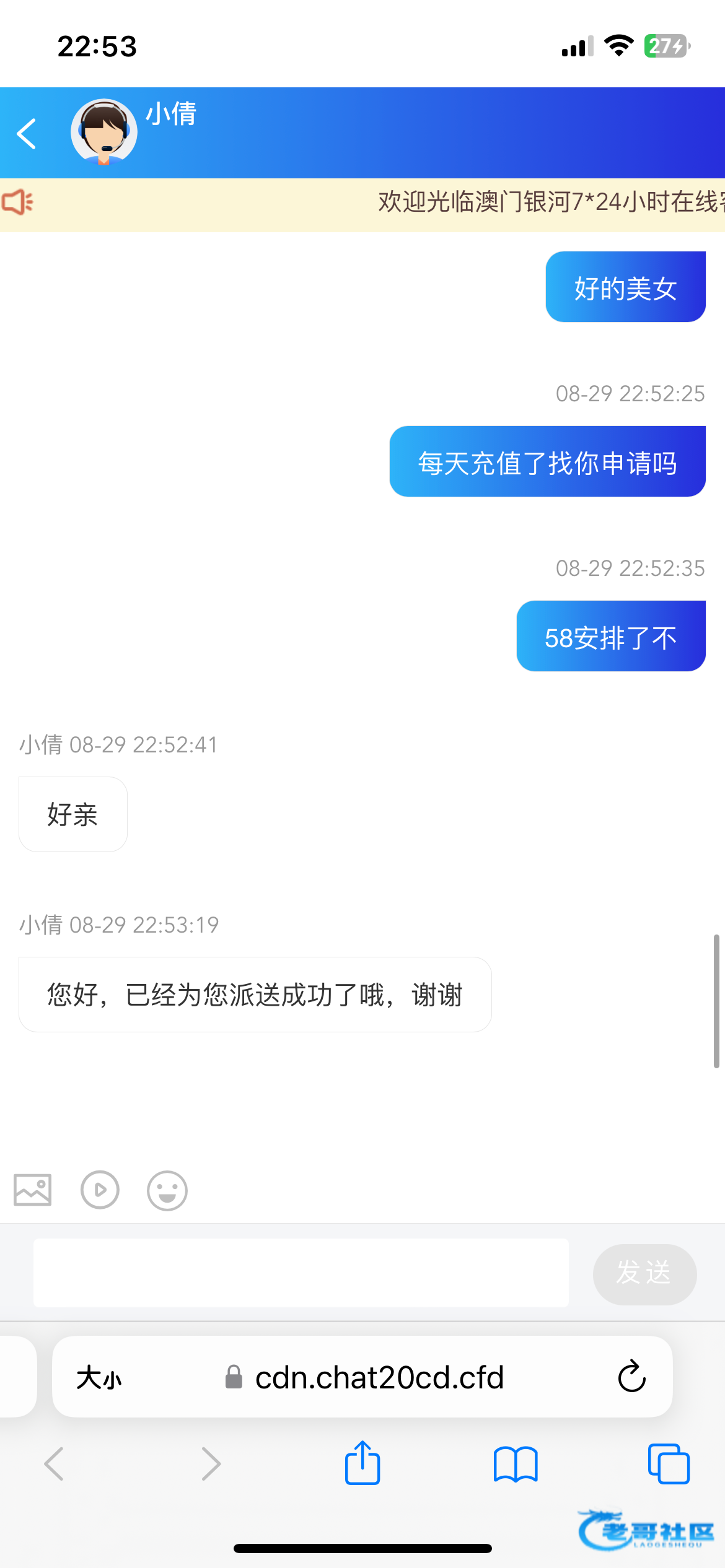Tap the cdn.chat20cd.cfd address bar

(x=364, y=1378)
